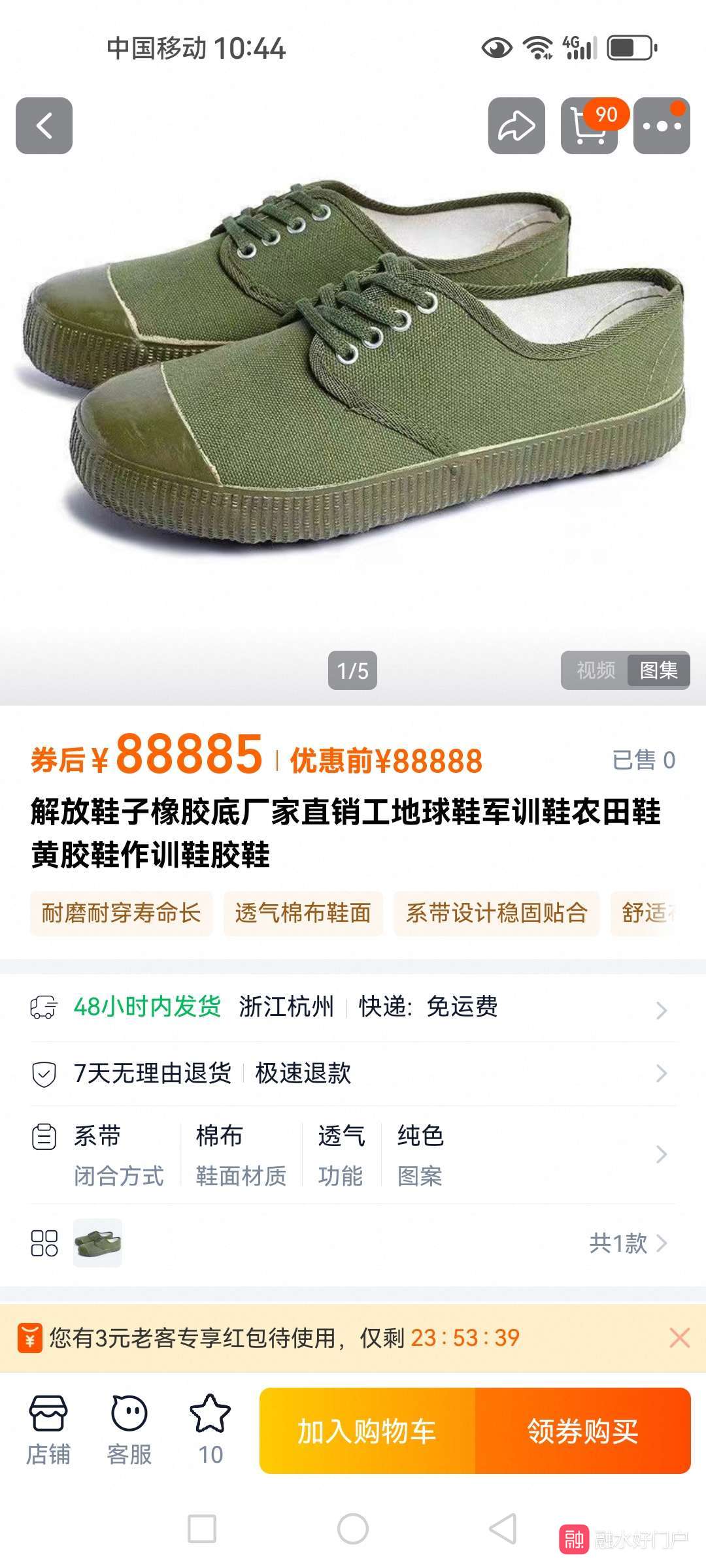Select the 耐磨耐穿寿命长 feature tag
Image resolution: width=706 pixels, height=1568 pixels.
pos(121,913)
